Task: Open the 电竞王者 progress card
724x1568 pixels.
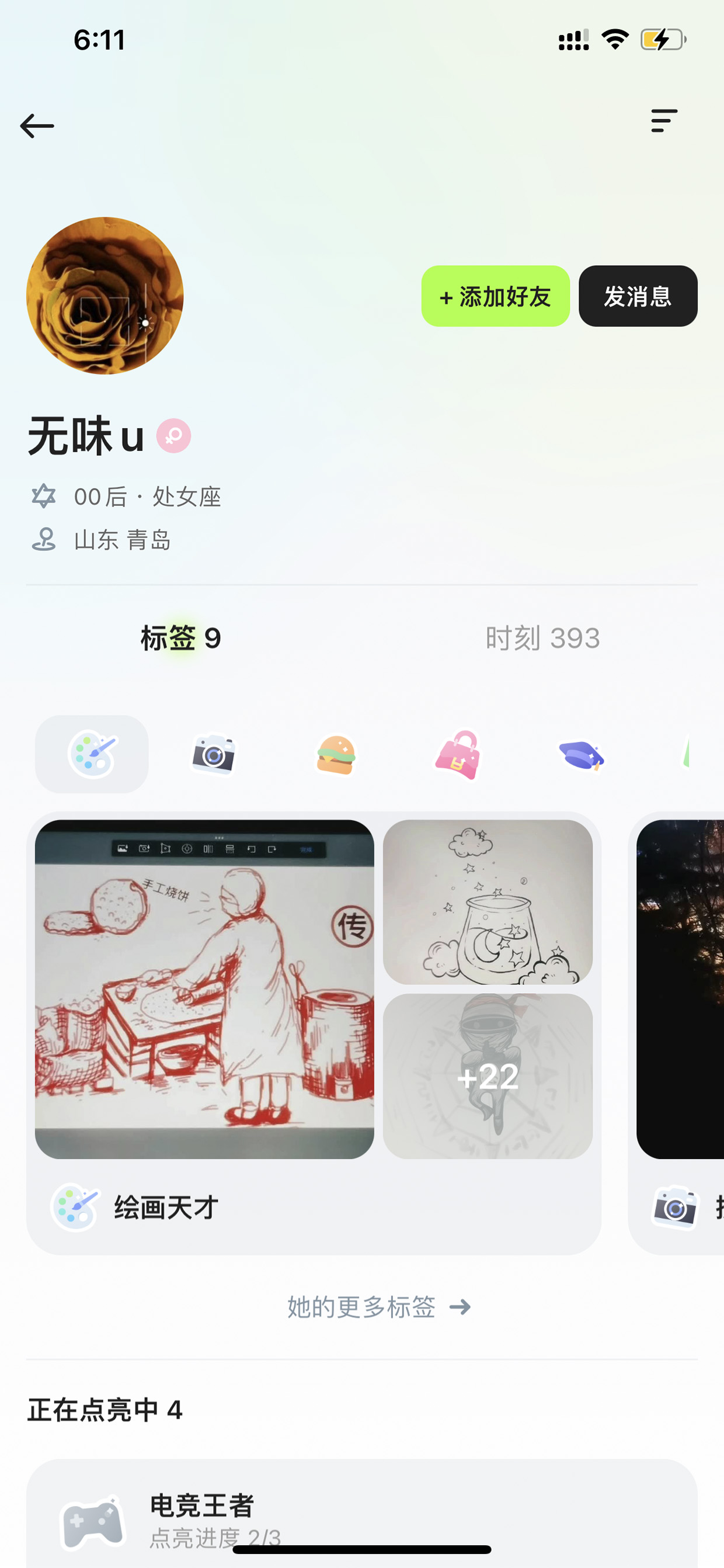Action: point(362,1513)
